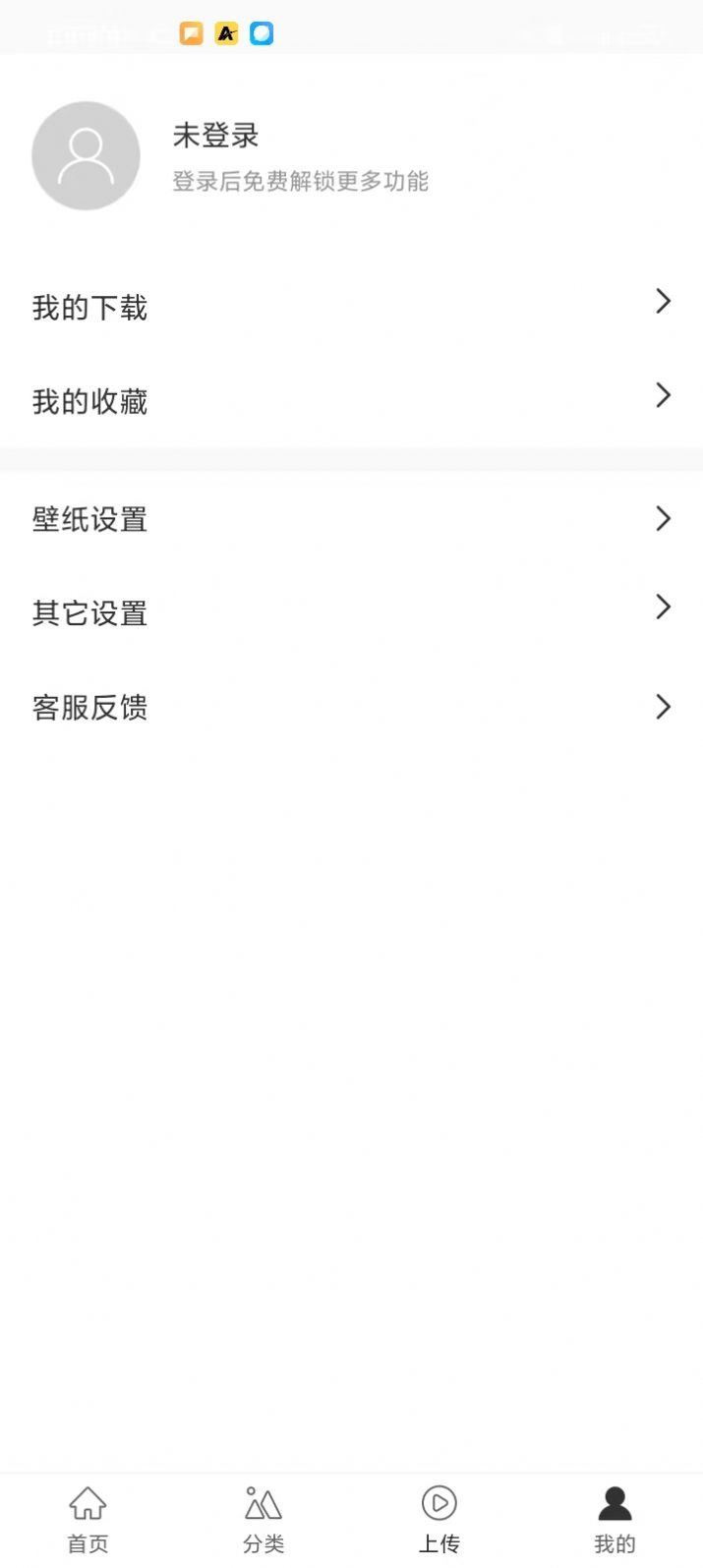The width and height of the screenshot is (703, 1568).
Task: Go to the 上传 upload tab
Action: [439, 1519]
